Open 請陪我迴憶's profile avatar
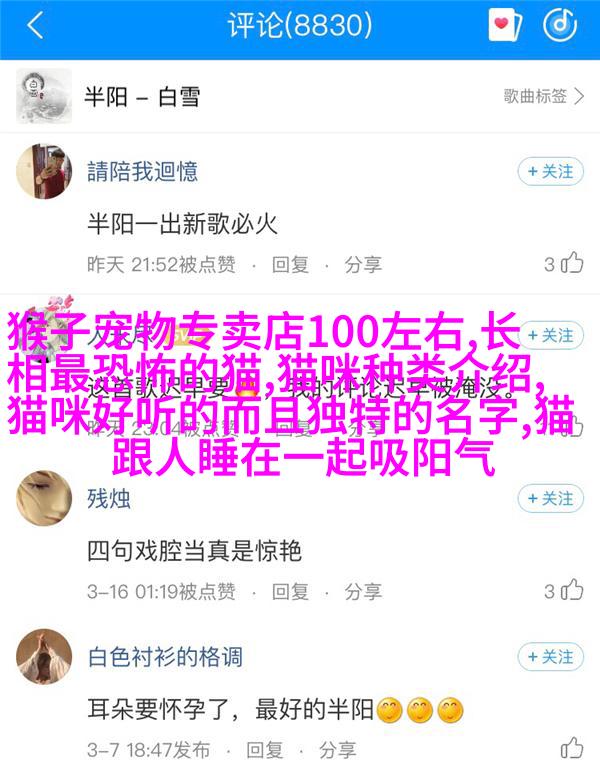The height and width of the screenshot is (779, 600). tap(43, 172)
